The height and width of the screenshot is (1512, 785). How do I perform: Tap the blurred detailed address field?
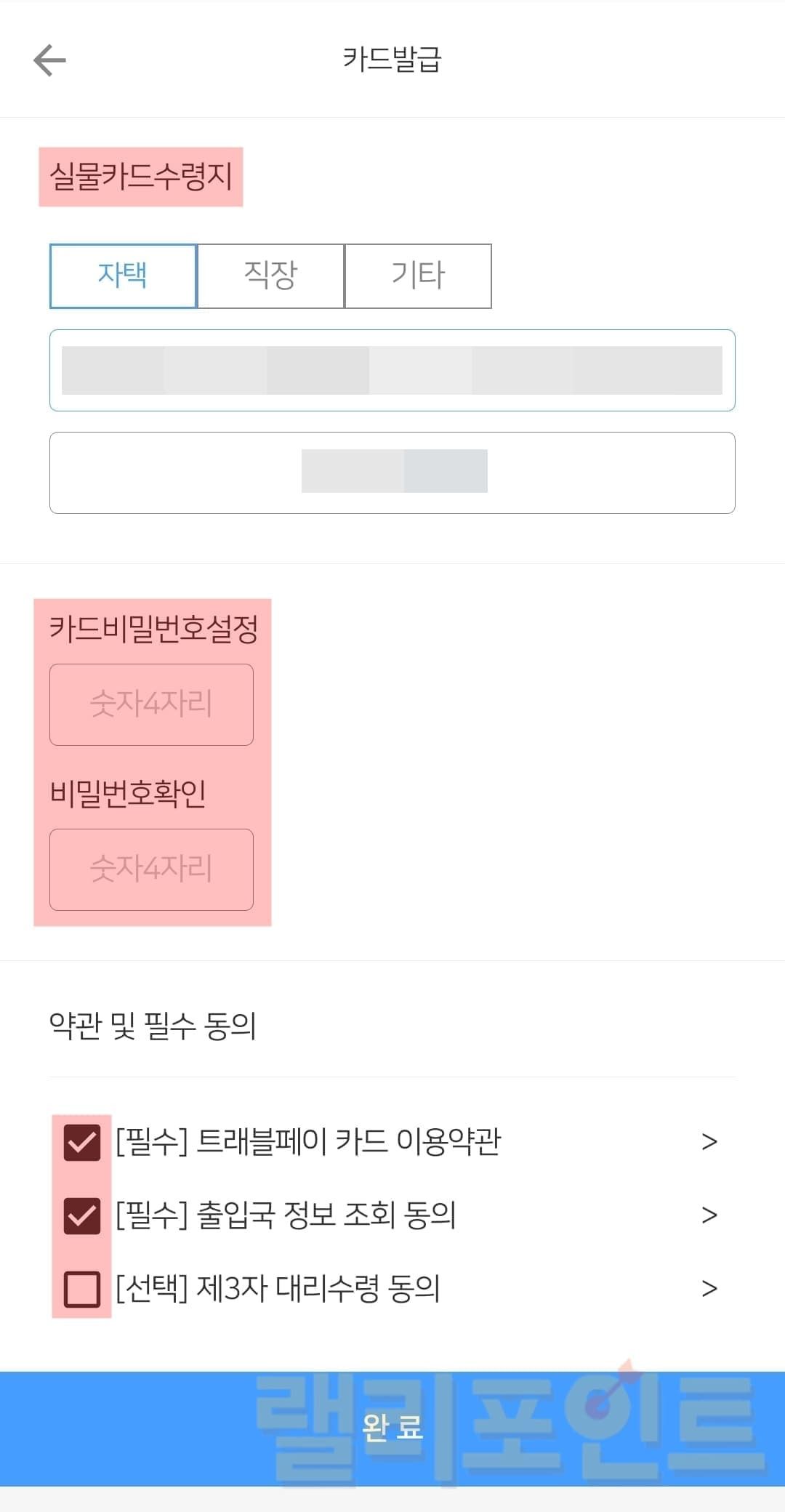tap(392, 472)
